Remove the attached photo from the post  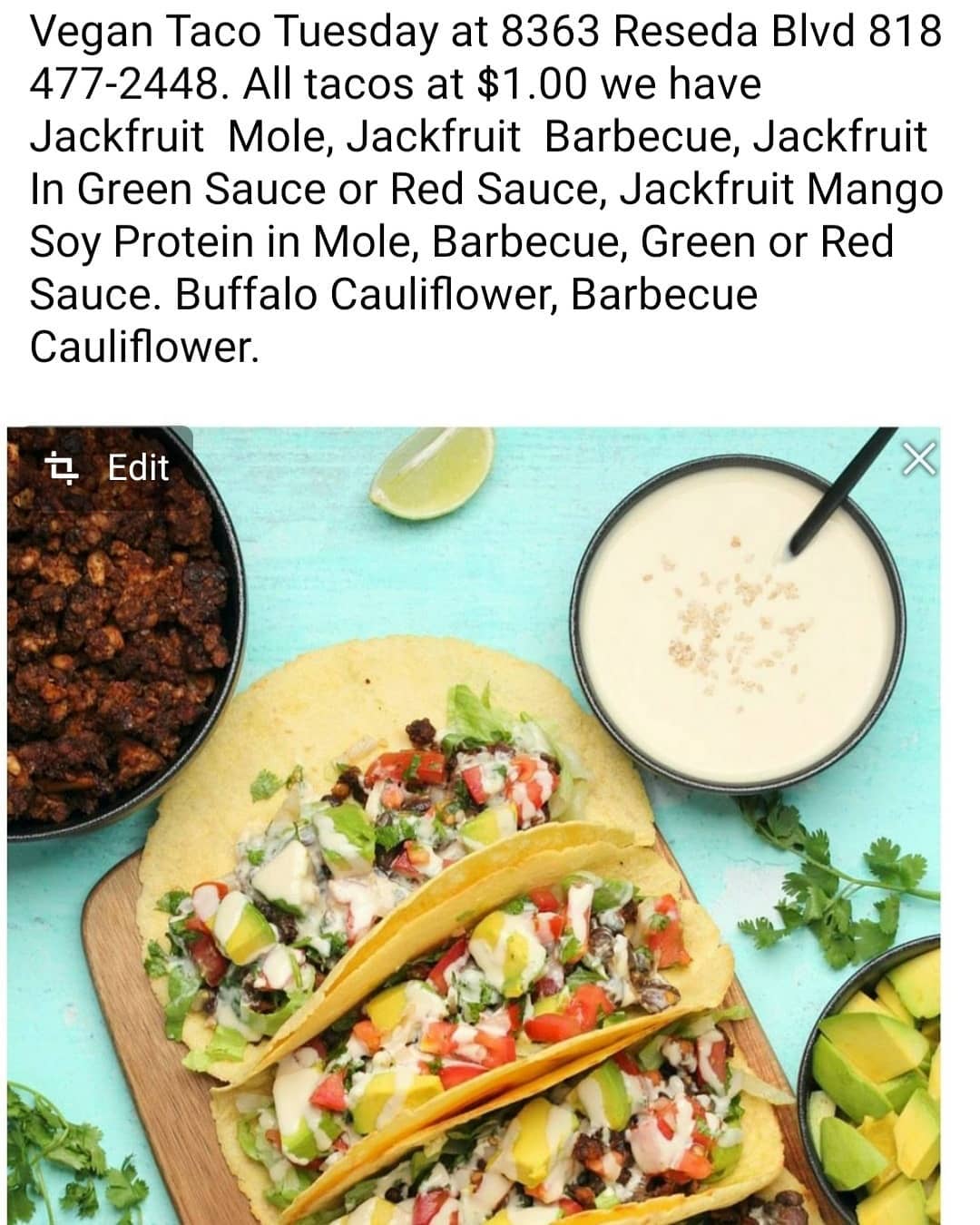tap(918, 461)
